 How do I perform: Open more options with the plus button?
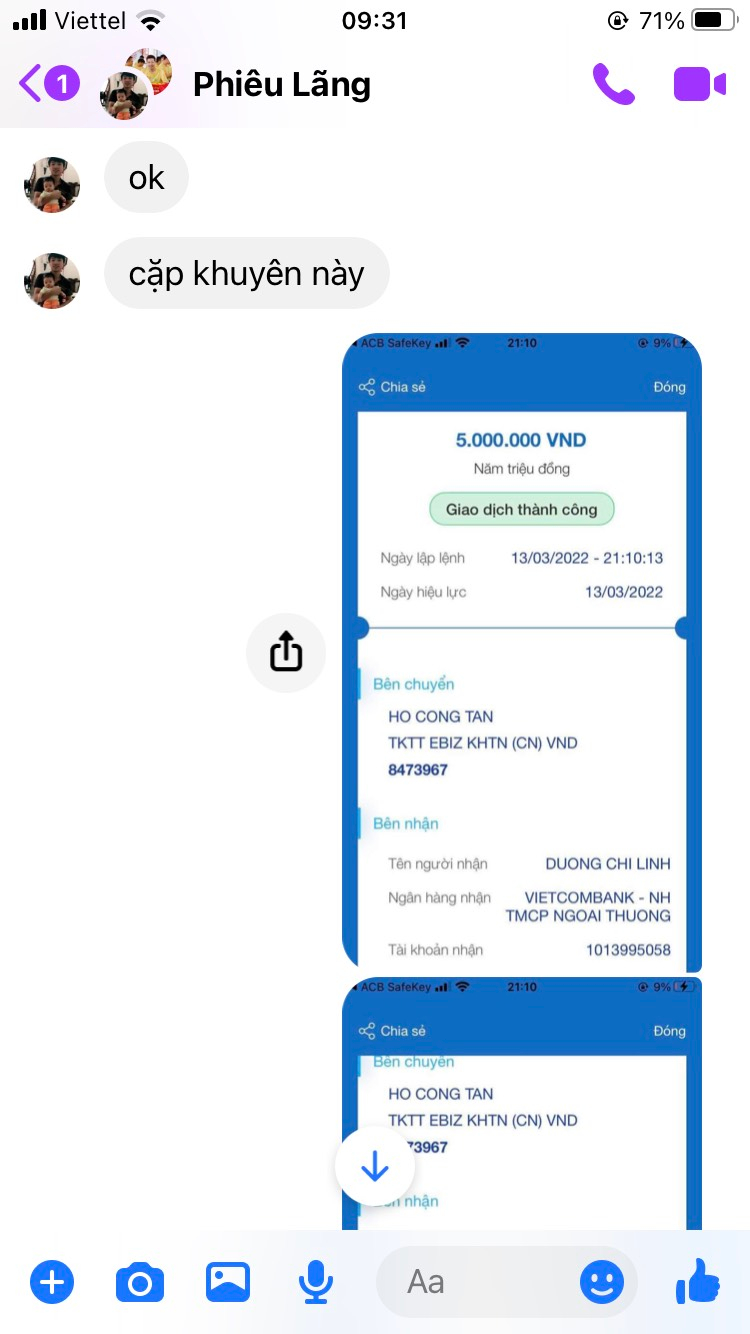point(52,1281)
